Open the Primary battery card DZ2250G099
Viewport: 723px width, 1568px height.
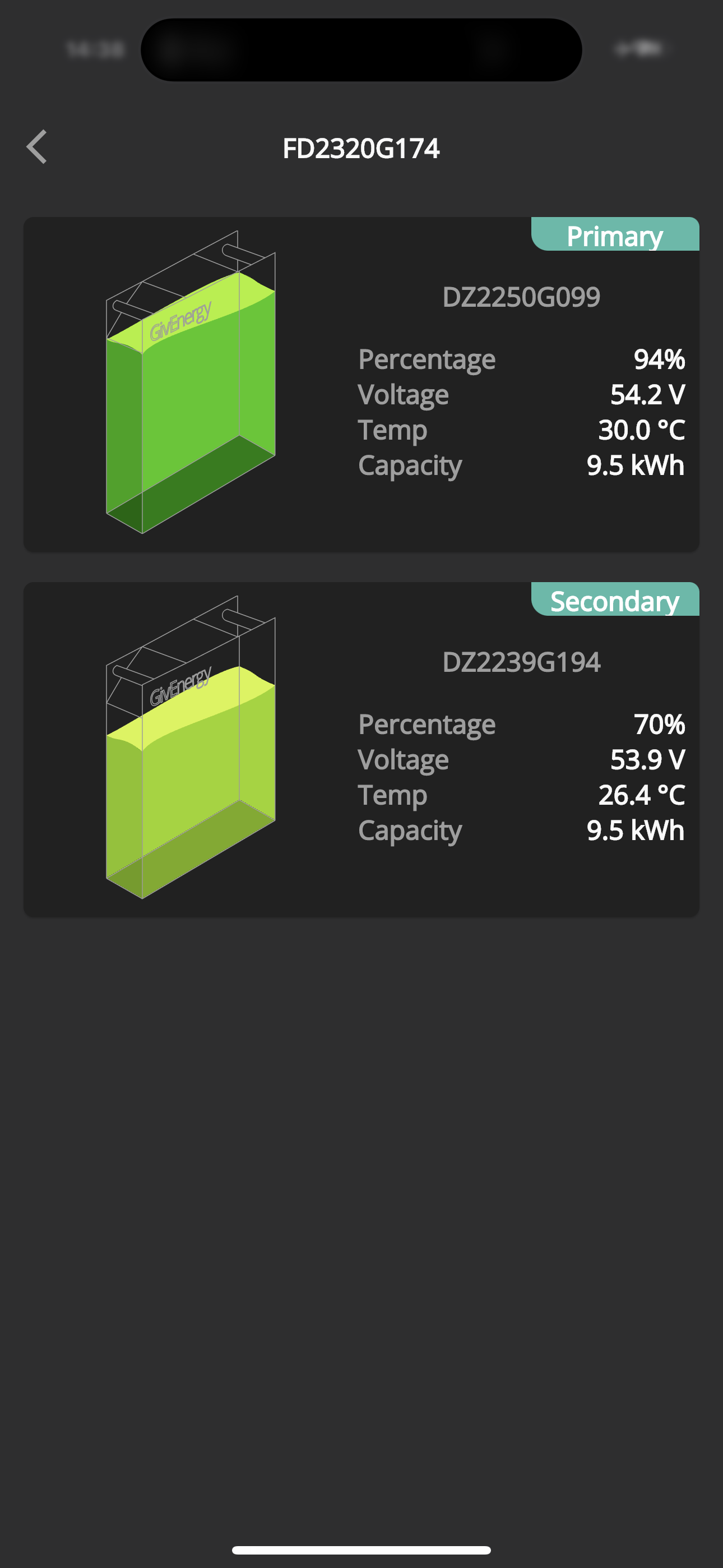pos(361,385)
